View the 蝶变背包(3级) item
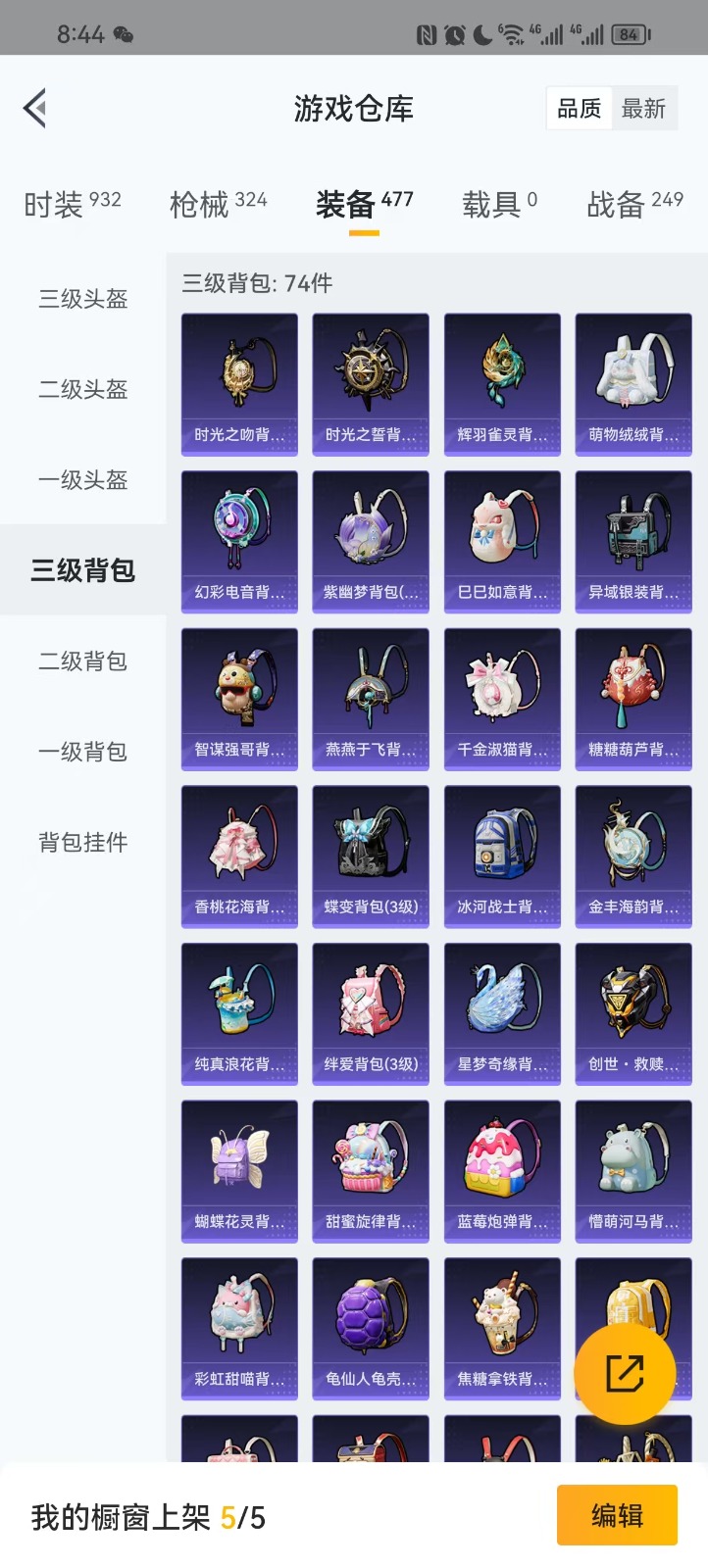 tap(371, 857)
